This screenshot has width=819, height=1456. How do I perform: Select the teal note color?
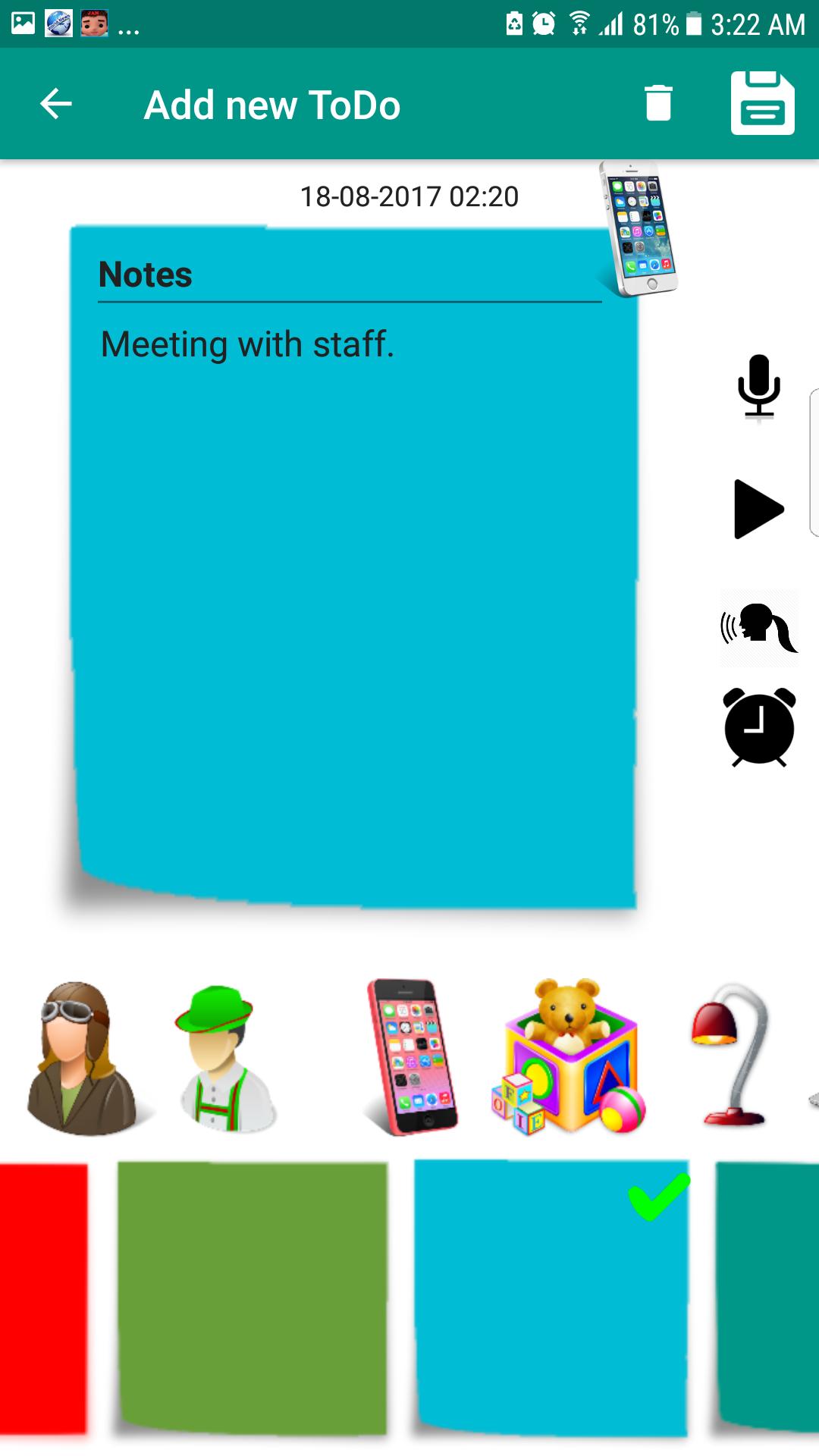tap(767, 1298)
